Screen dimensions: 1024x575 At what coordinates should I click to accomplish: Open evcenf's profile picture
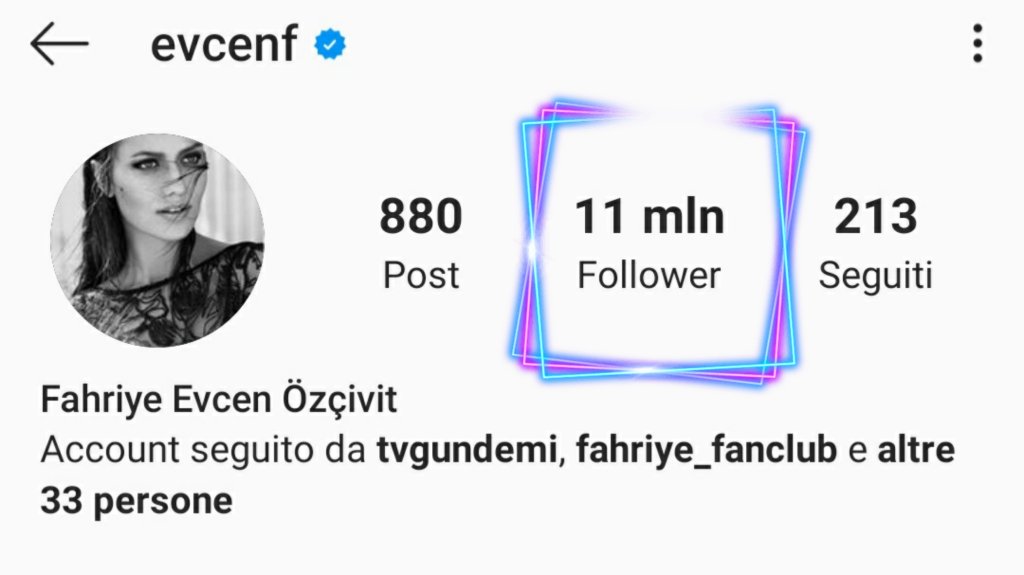tap(157, 240)
